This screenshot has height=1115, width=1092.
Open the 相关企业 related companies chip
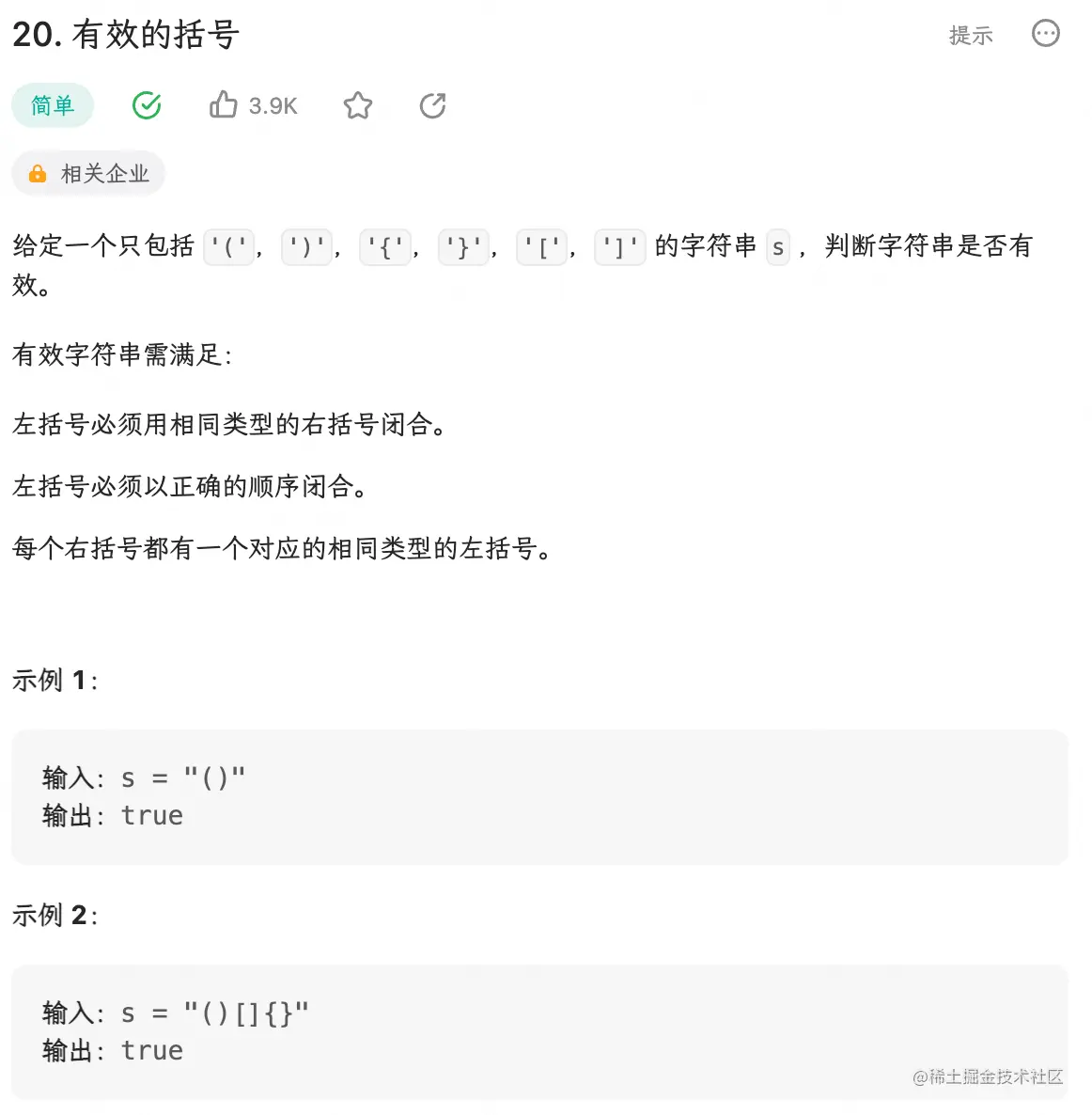point(89,174)
